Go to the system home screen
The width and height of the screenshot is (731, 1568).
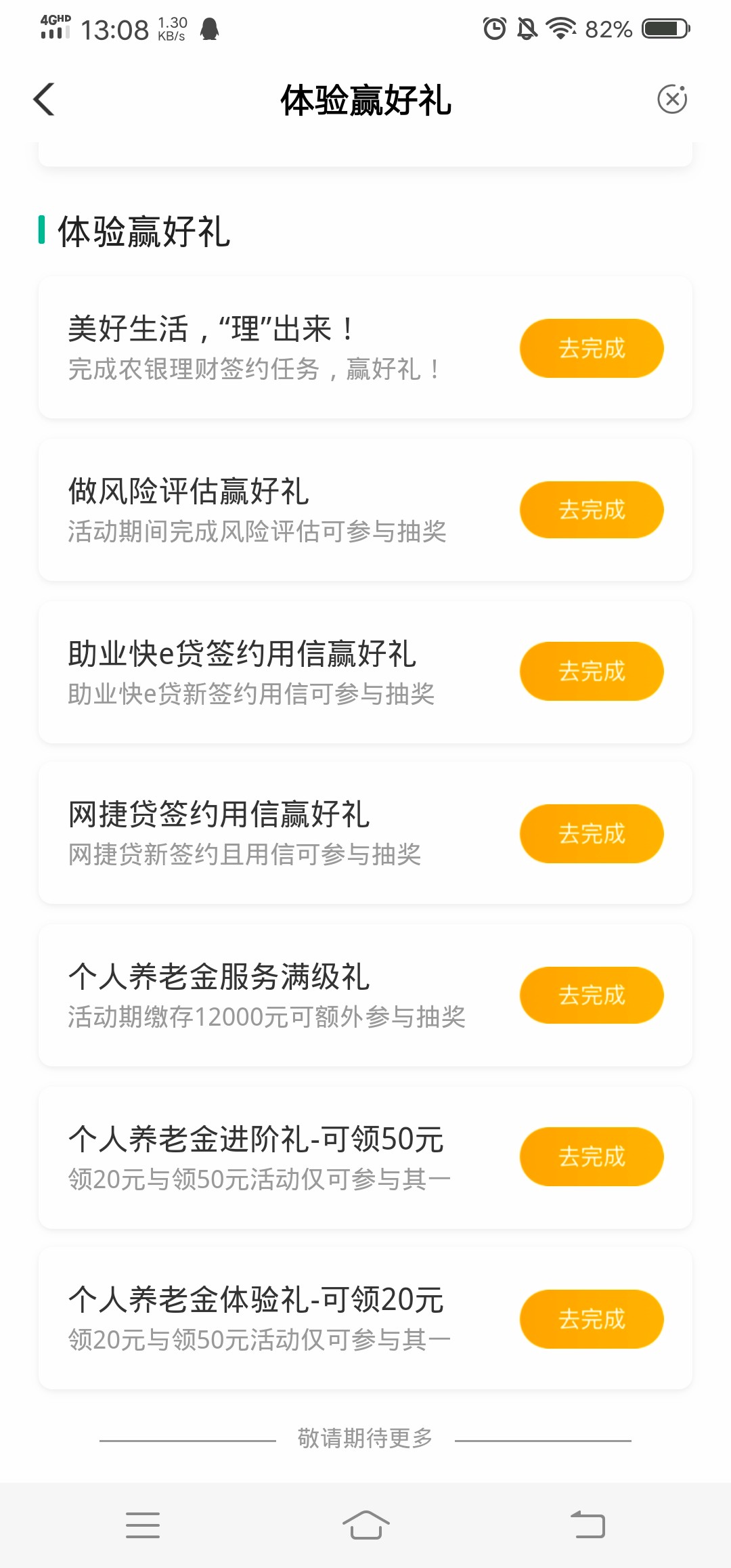pos(365,1525)
